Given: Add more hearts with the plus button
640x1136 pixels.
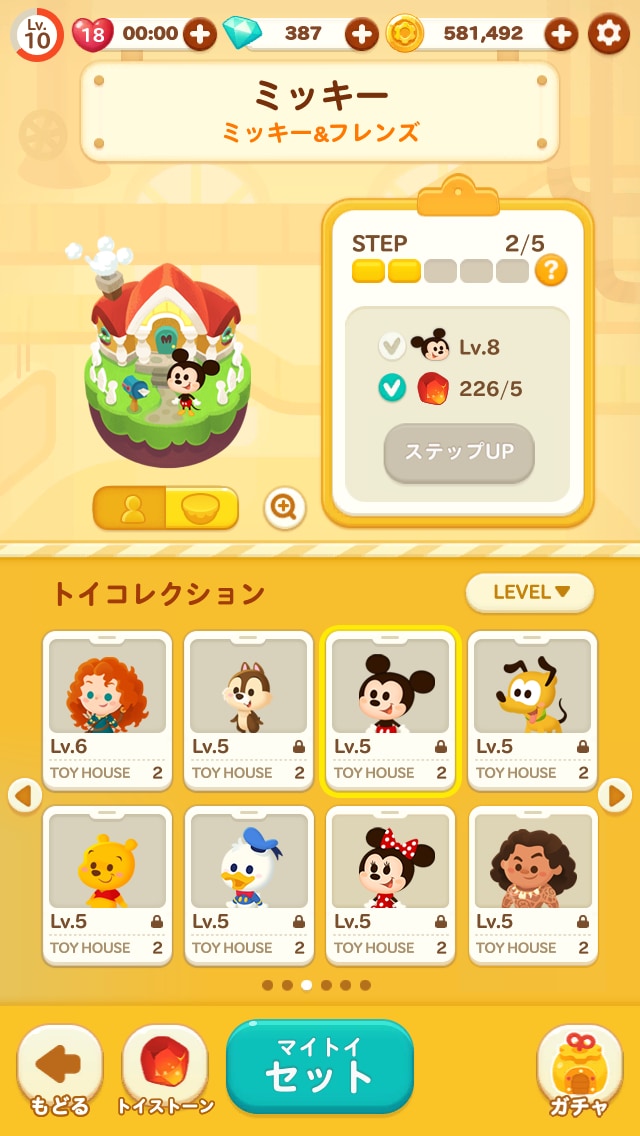Looking at the screenshot, I should coord(200,34).
